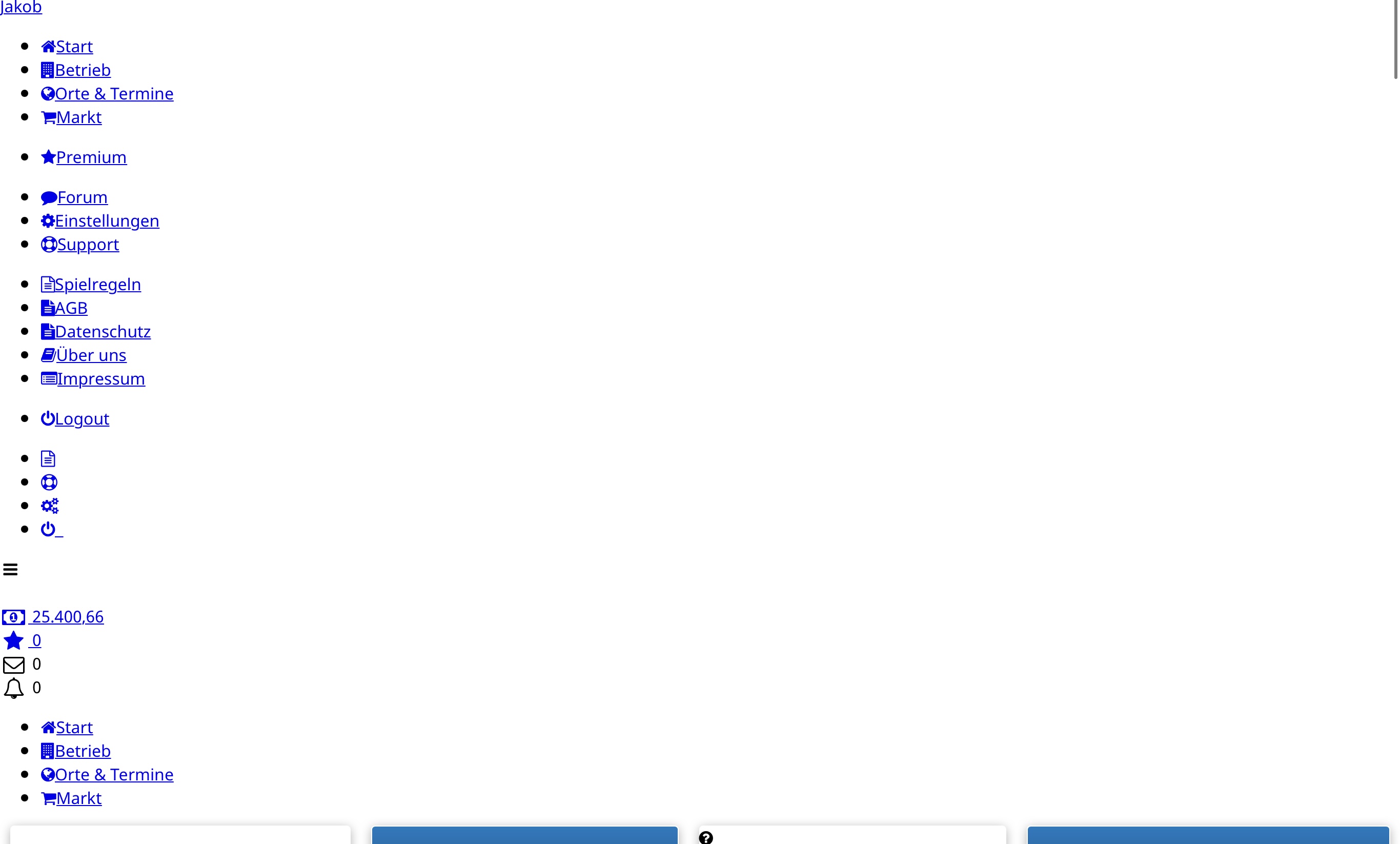Tap the labeled Logout link
Viewport: 1400px width, 844px height.
pos(81,419)
